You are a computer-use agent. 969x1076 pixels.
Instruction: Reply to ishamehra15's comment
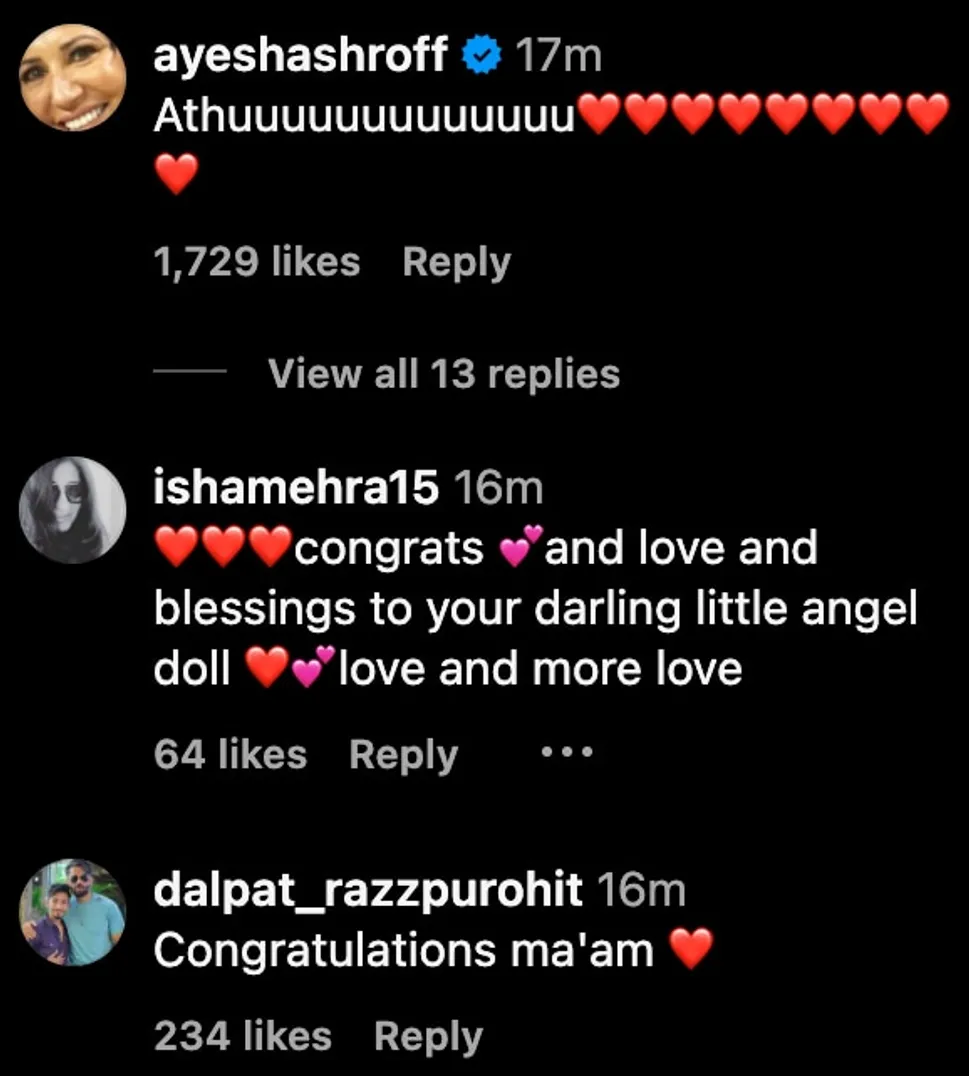pos(403,755)
